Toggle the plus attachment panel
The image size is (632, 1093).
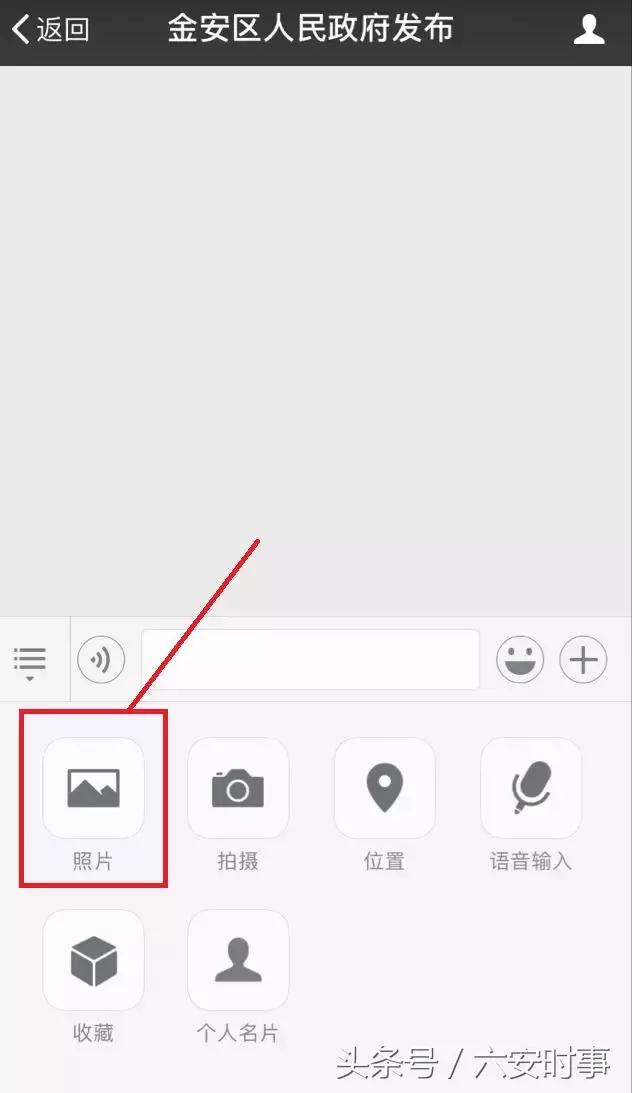coord(583,660)
